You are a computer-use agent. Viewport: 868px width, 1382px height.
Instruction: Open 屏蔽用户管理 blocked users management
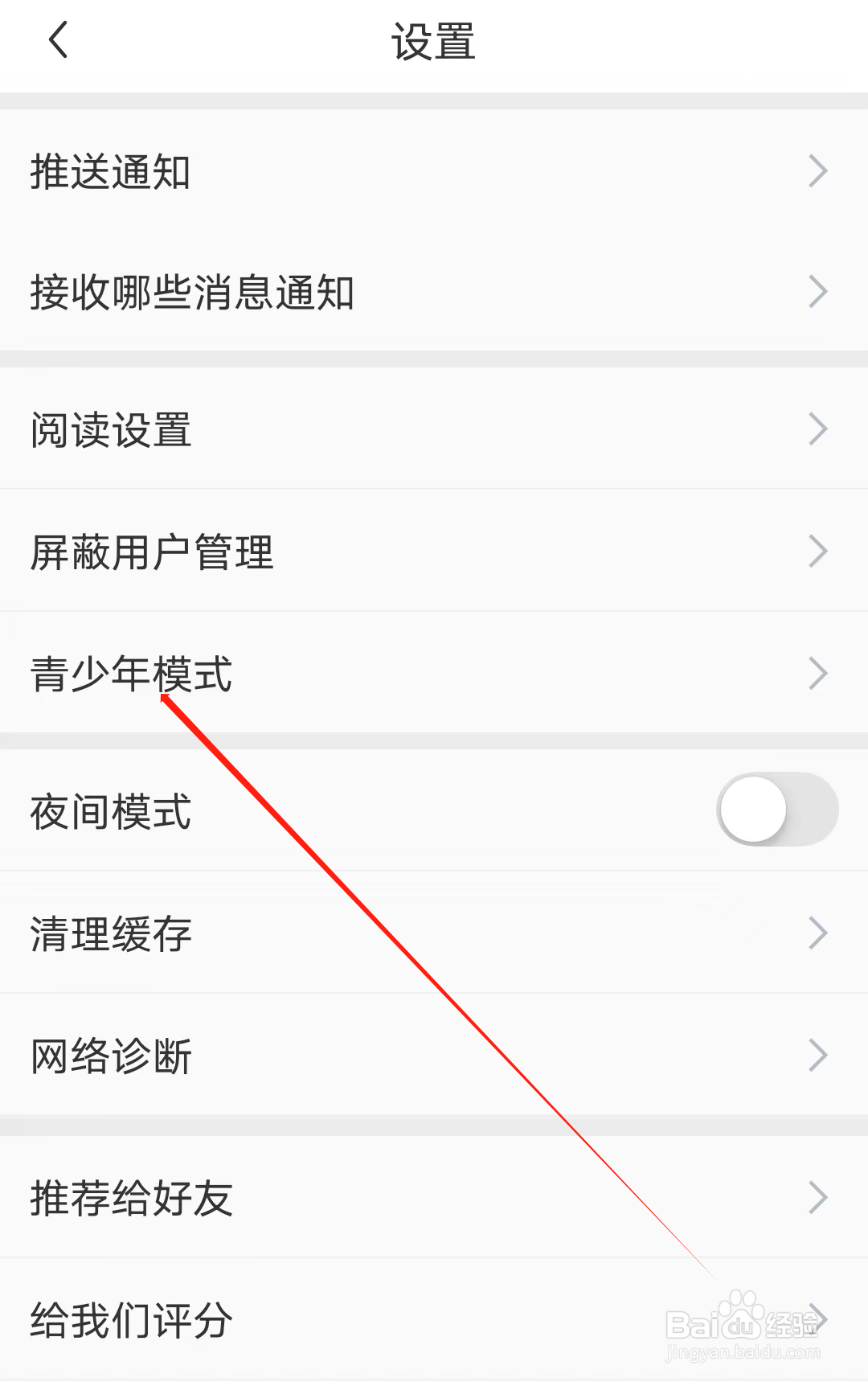(x=434, y=551)
